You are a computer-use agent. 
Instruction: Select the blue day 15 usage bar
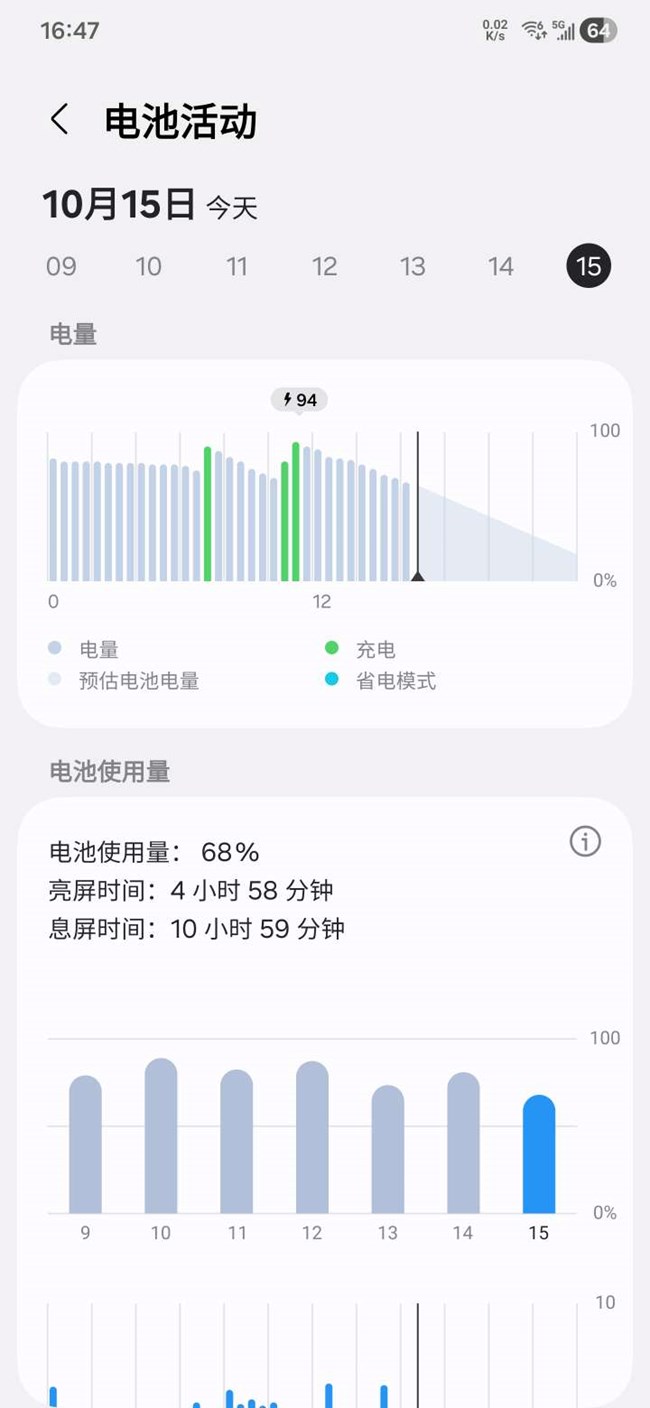[x=539, y=1155]
